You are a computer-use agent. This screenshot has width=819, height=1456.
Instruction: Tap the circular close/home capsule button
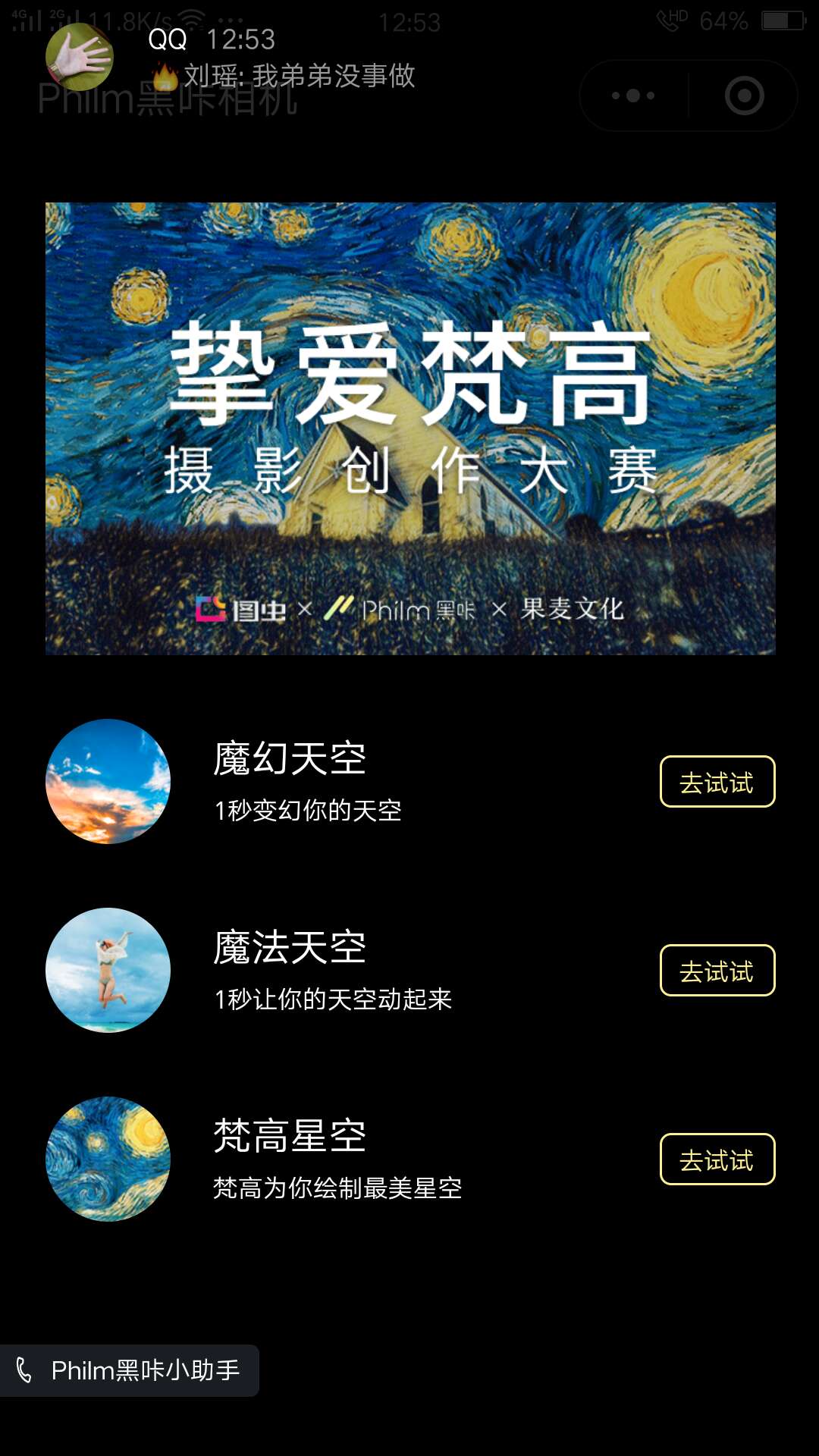pos(745,95)
